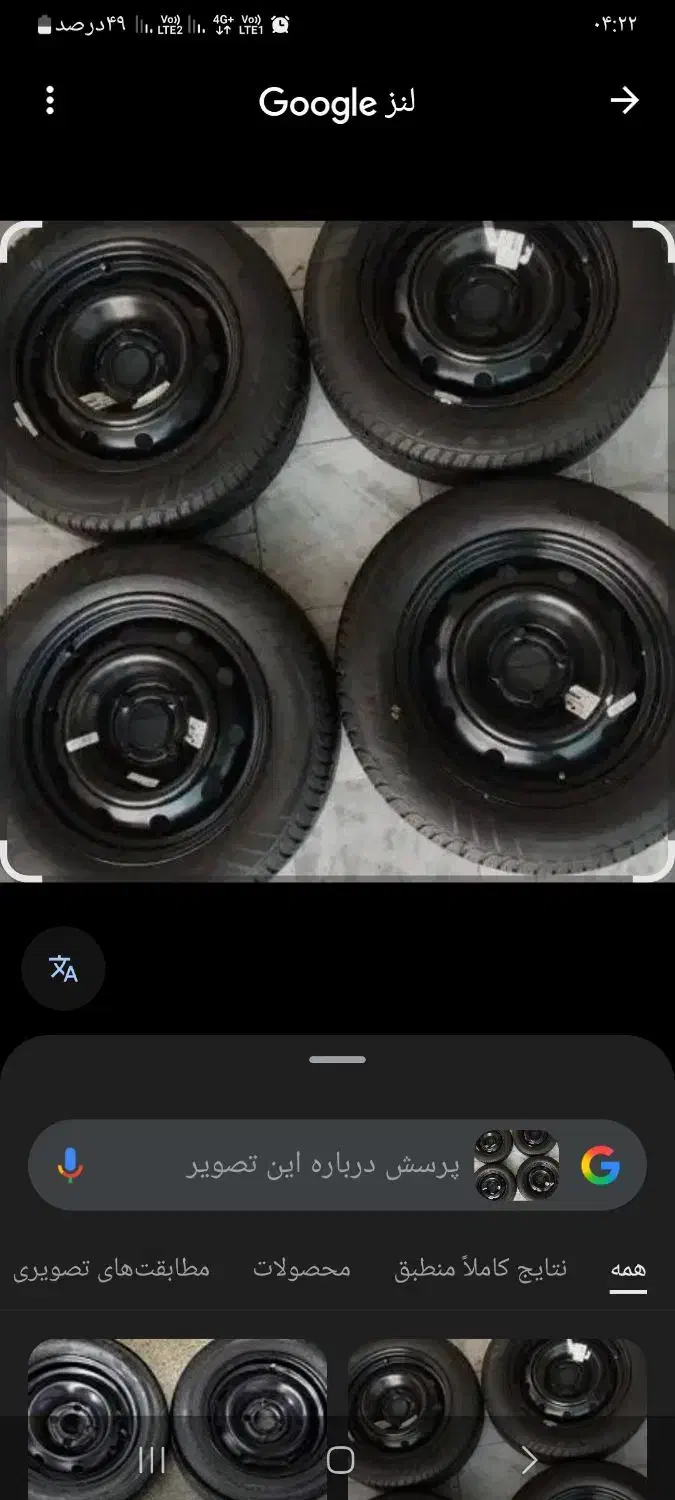Open the system recent apps button

(151, 1460)
